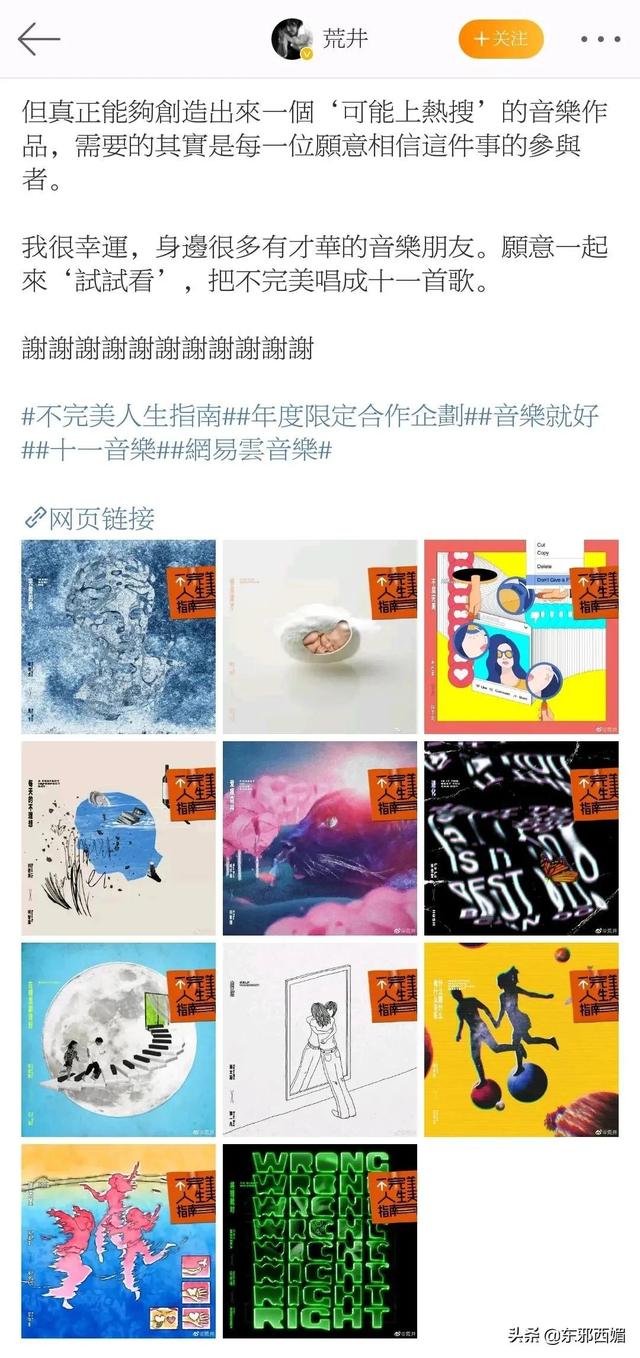View the baby in nest cover image
This screenshot has width=640, height=1358.
point(319,637)
